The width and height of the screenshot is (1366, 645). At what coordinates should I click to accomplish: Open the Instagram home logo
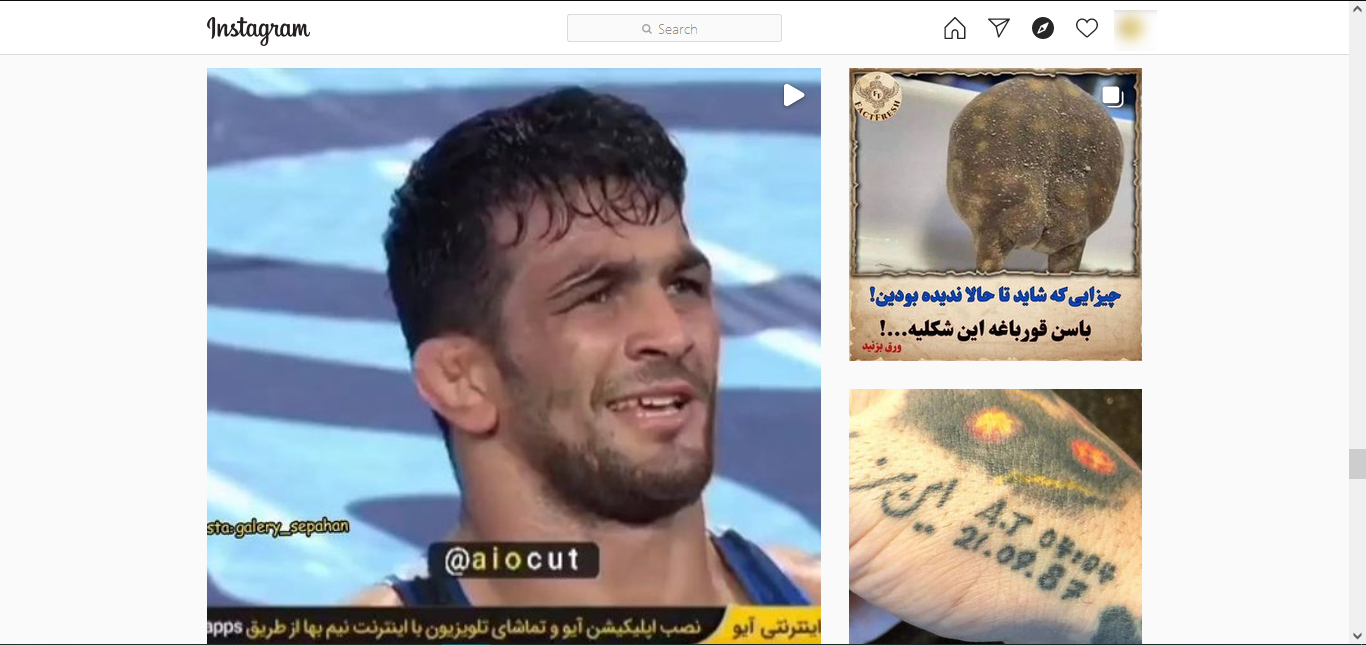258,29
